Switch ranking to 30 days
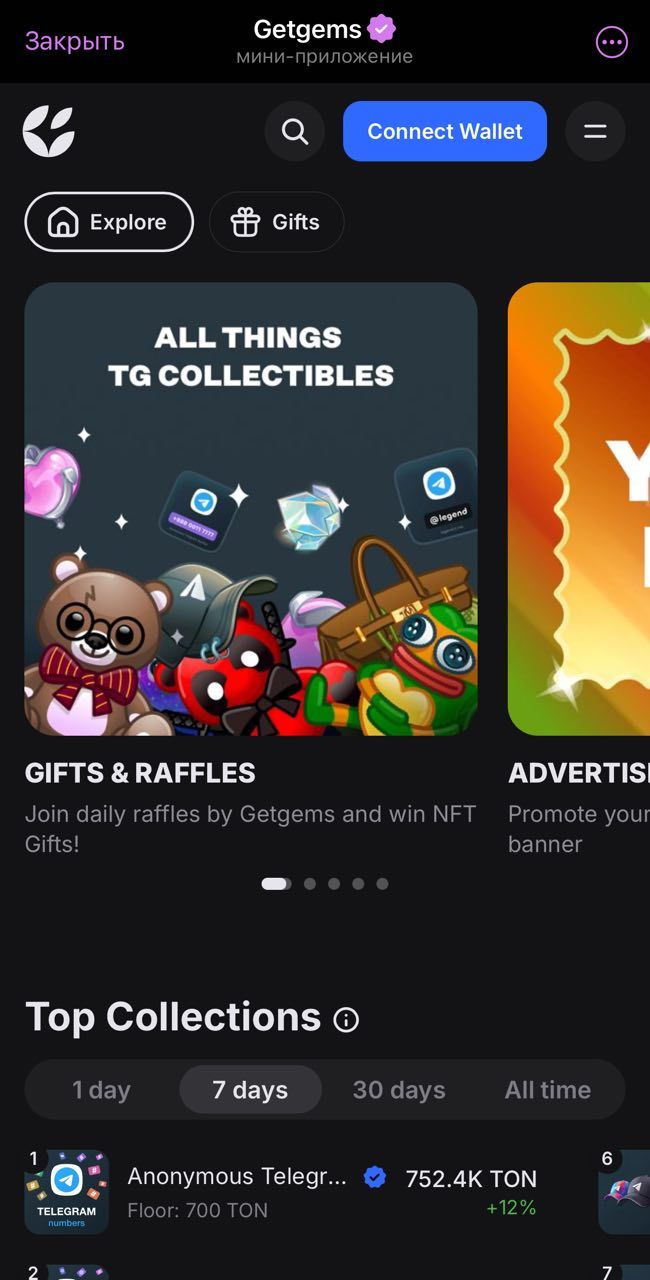This screenshot has height=1280, width=650. (x=398, y=1090)
